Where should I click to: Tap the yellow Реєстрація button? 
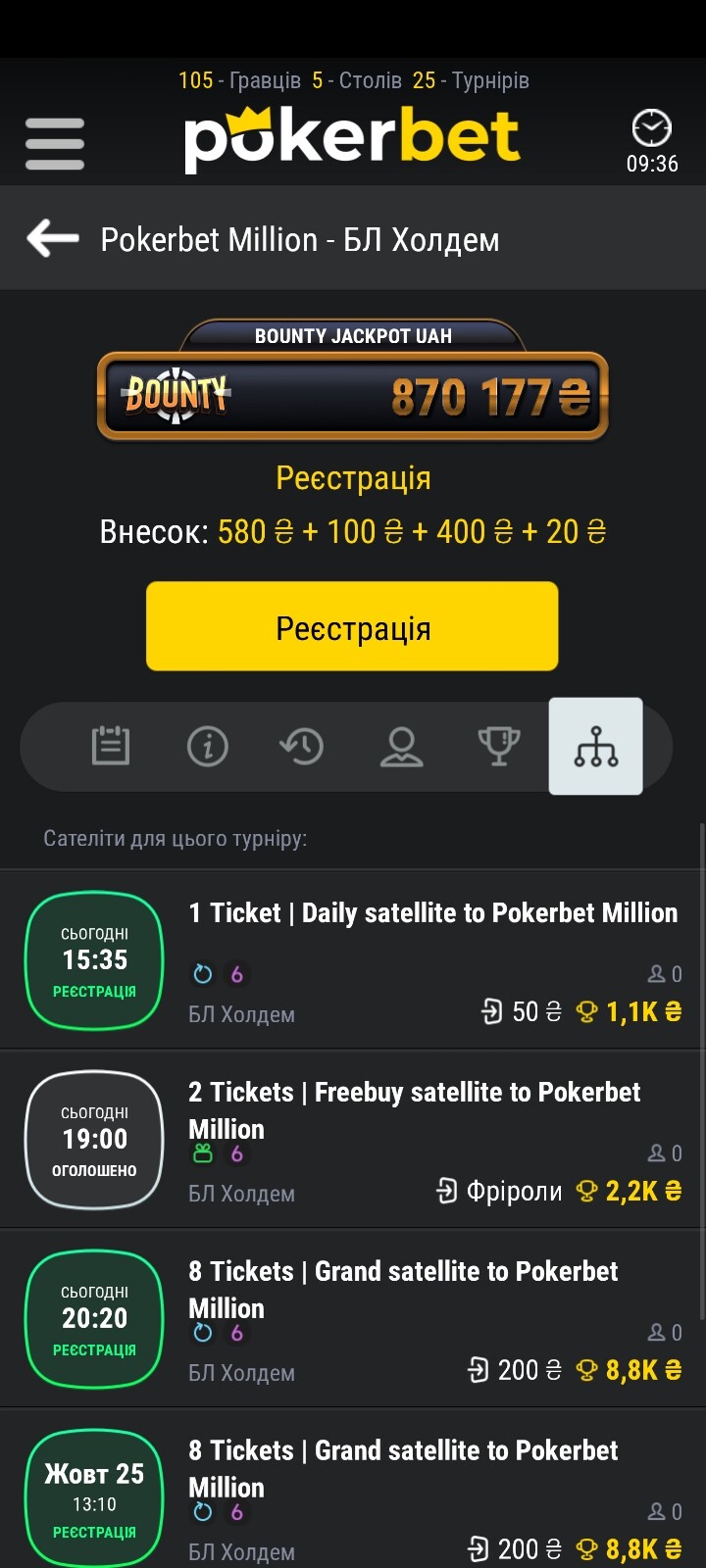(352, 626)
